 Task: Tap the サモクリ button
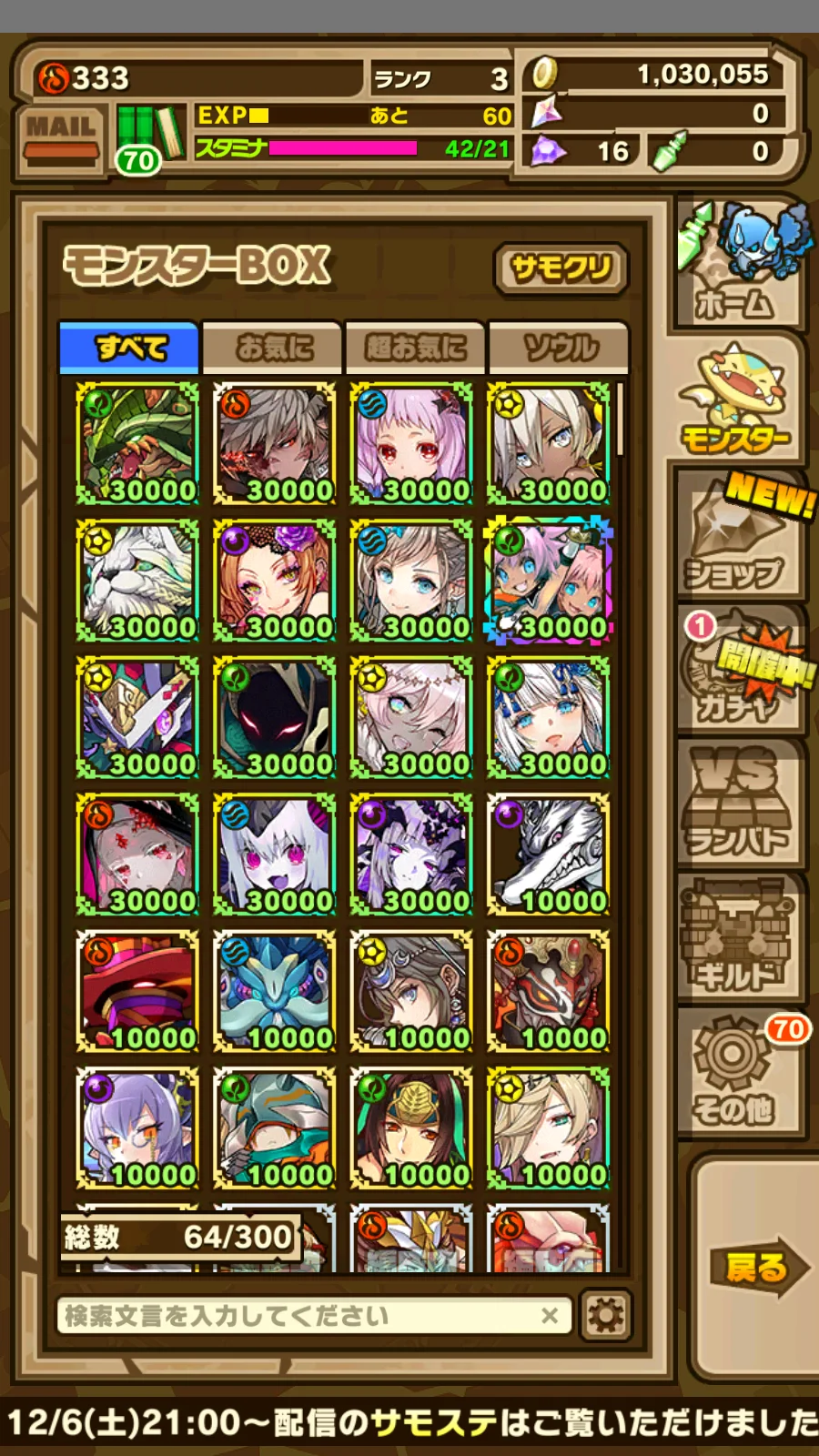[x=561, y=268]
